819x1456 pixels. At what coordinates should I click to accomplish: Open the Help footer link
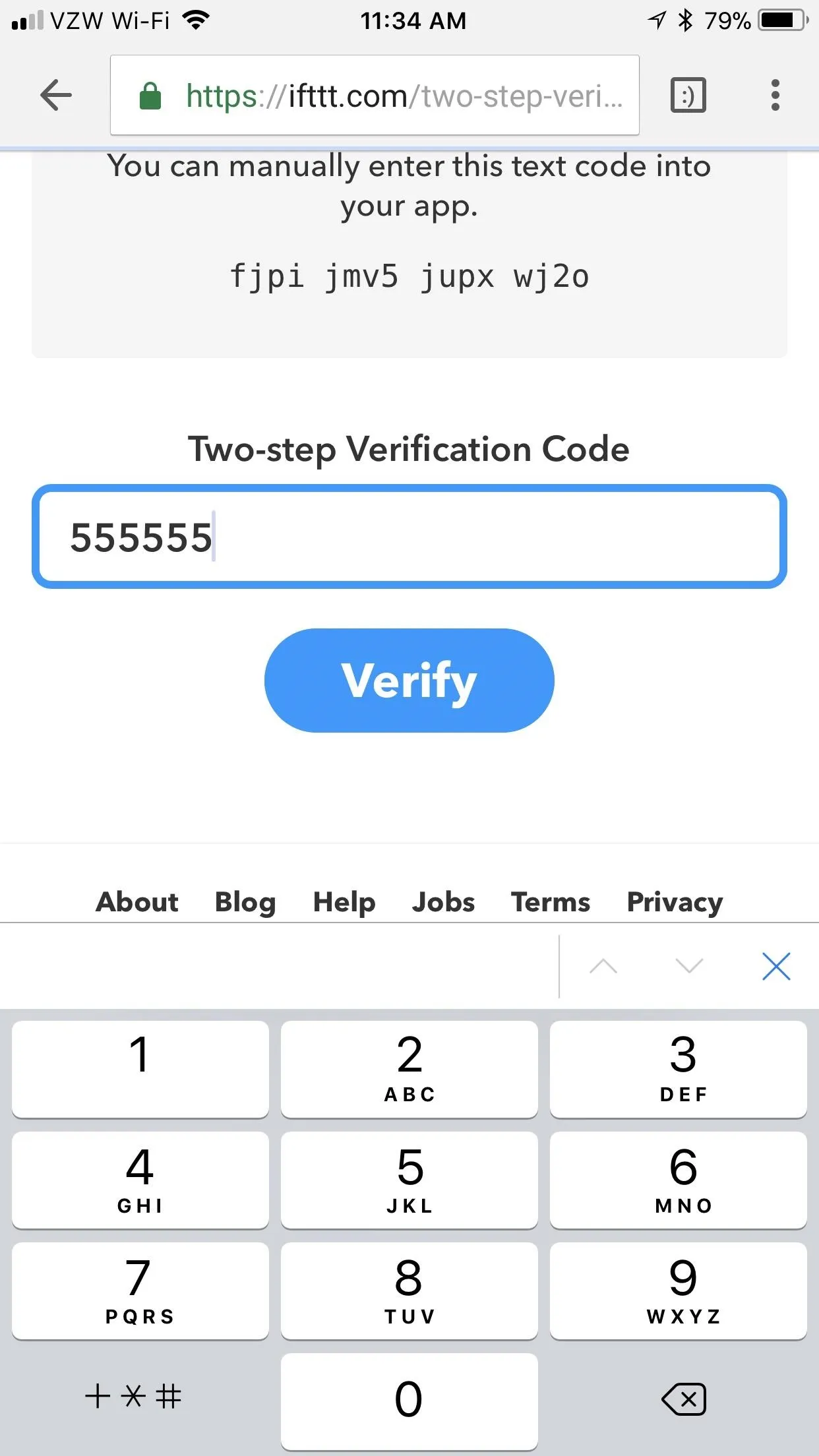[x=344, y=901]
